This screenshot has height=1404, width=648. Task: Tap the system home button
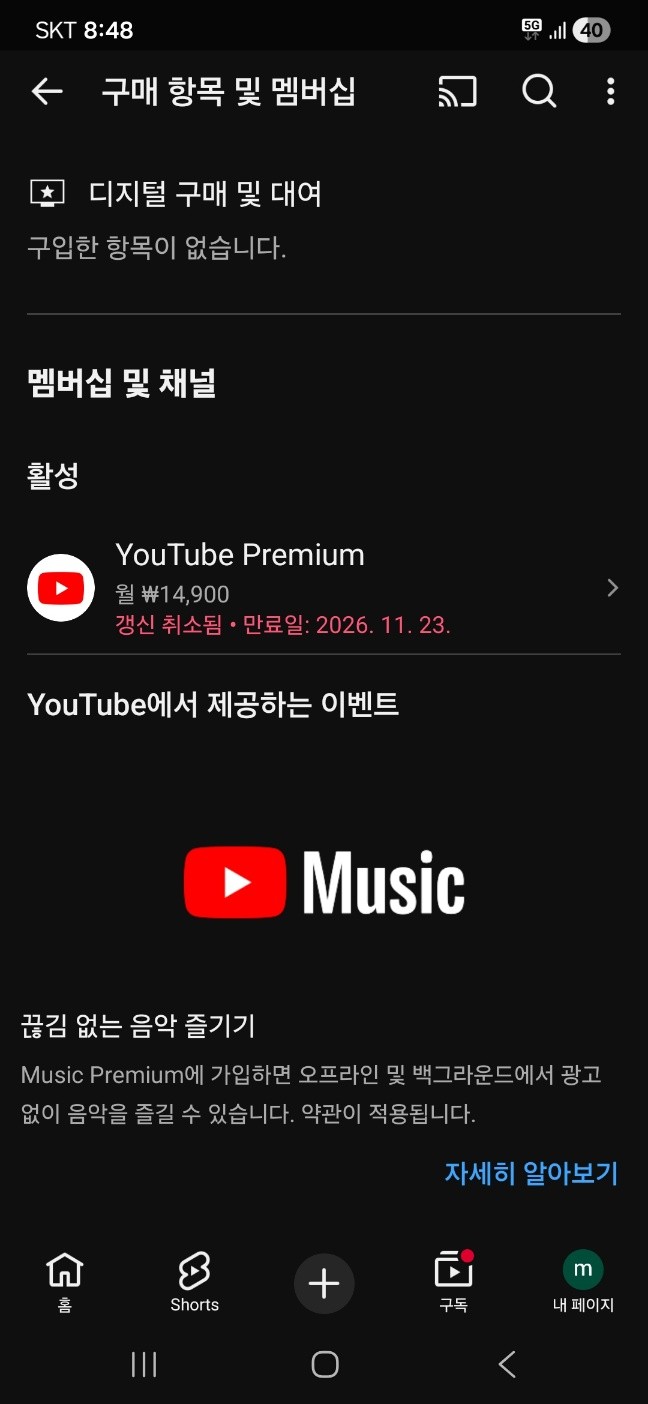coord(324,1364)
